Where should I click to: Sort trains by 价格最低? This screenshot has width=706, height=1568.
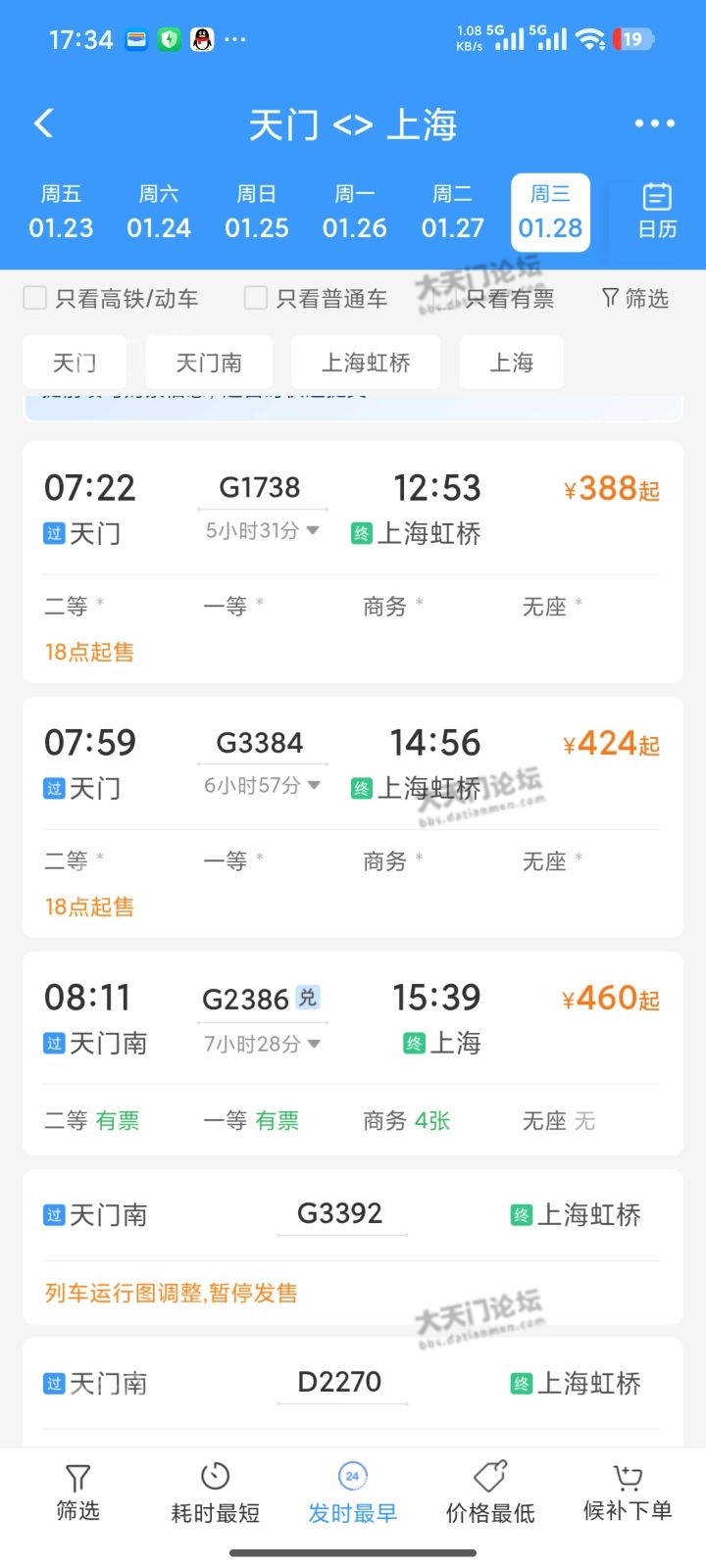(x=490, y=1493)
